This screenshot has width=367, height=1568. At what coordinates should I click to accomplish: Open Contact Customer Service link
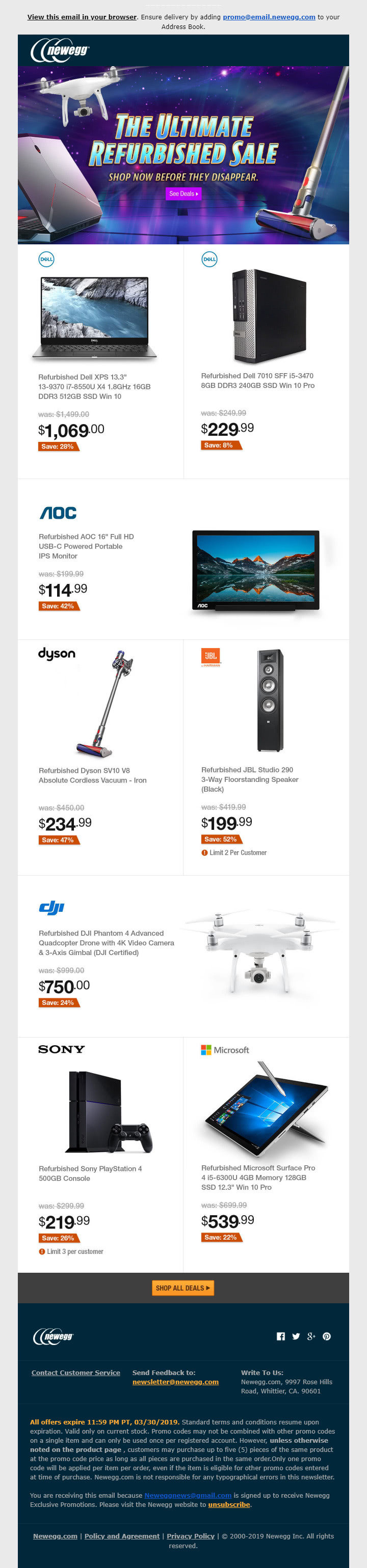[75, 1373]
